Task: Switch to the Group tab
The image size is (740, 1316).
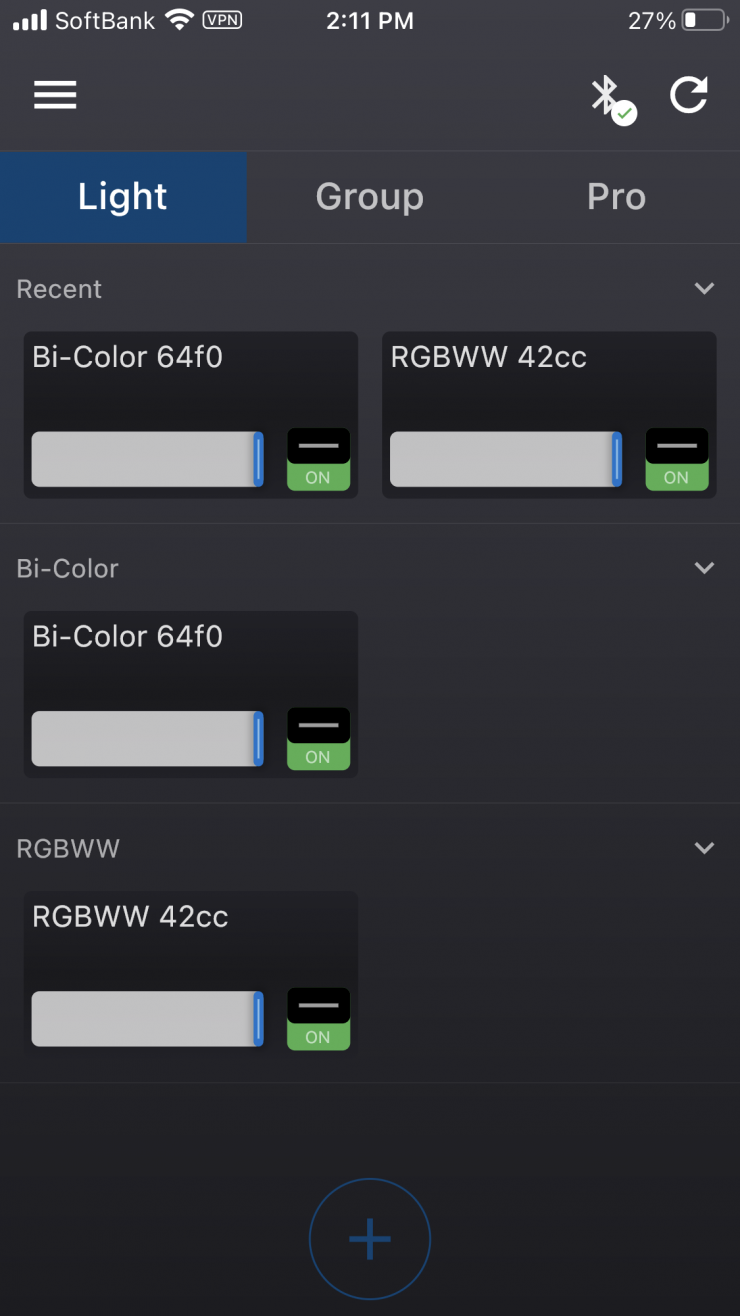Action: pos(370,197)
